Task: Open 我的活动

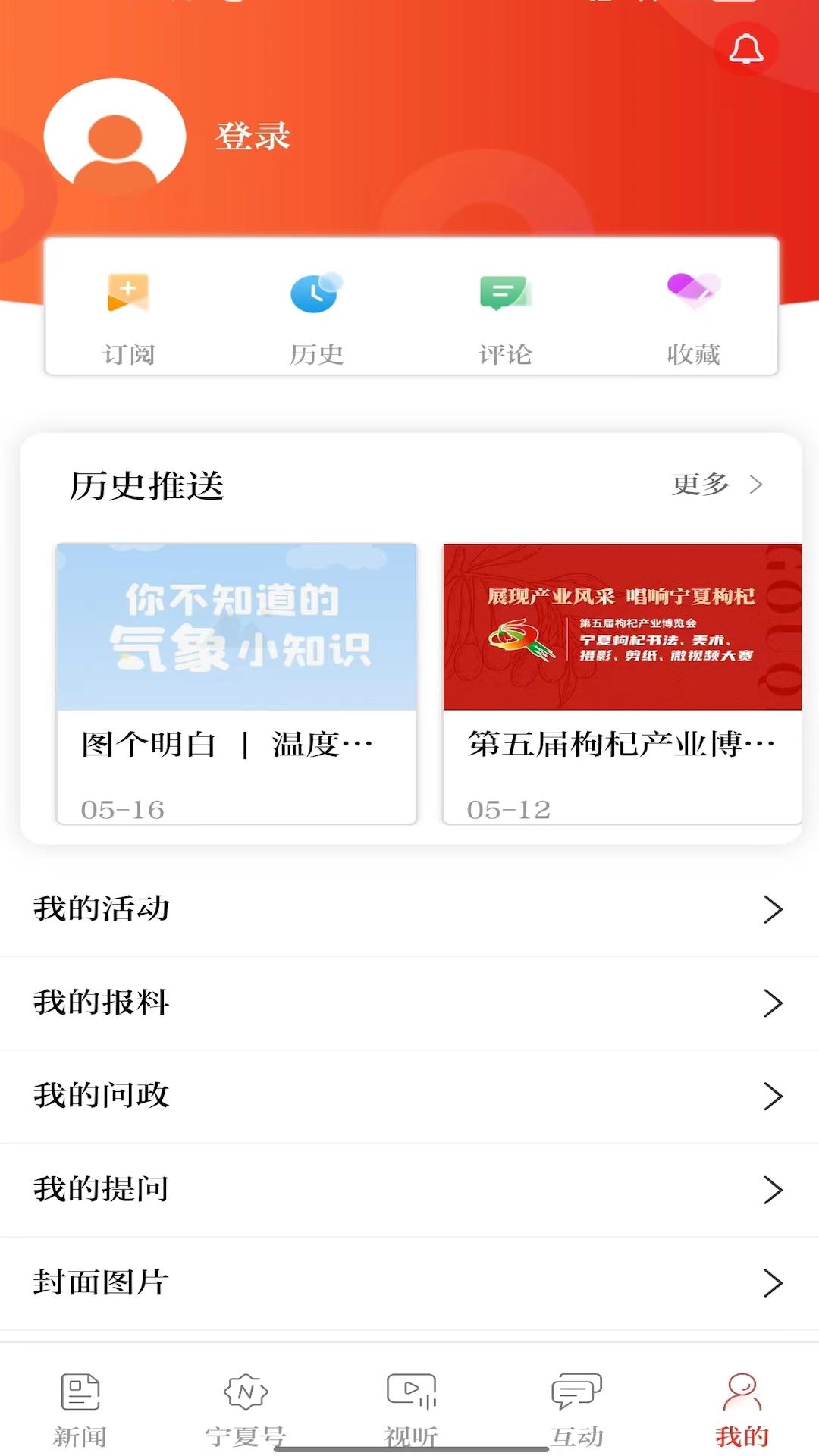Action: point(409,908)
